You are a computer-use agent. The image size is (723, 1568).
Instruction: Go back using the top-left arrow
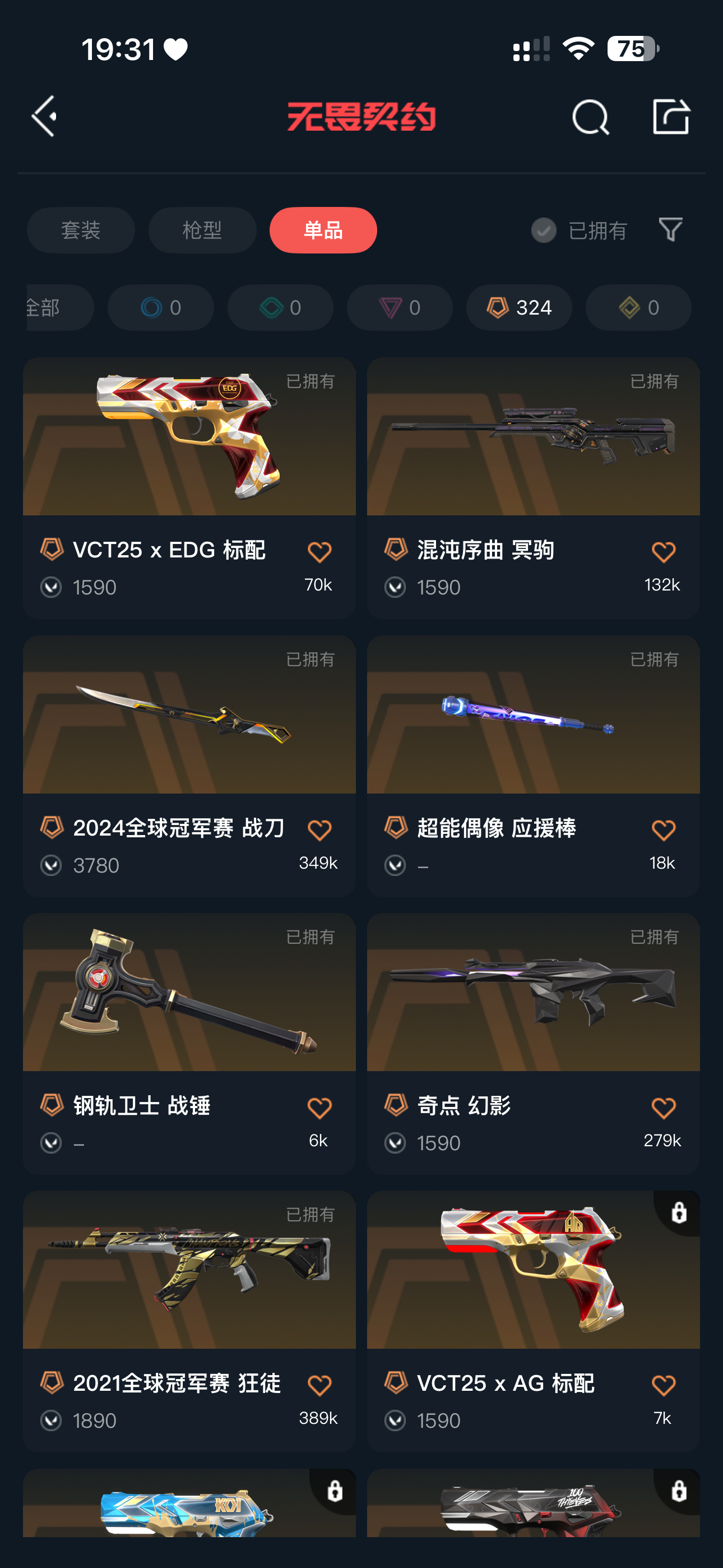[44, 116]
